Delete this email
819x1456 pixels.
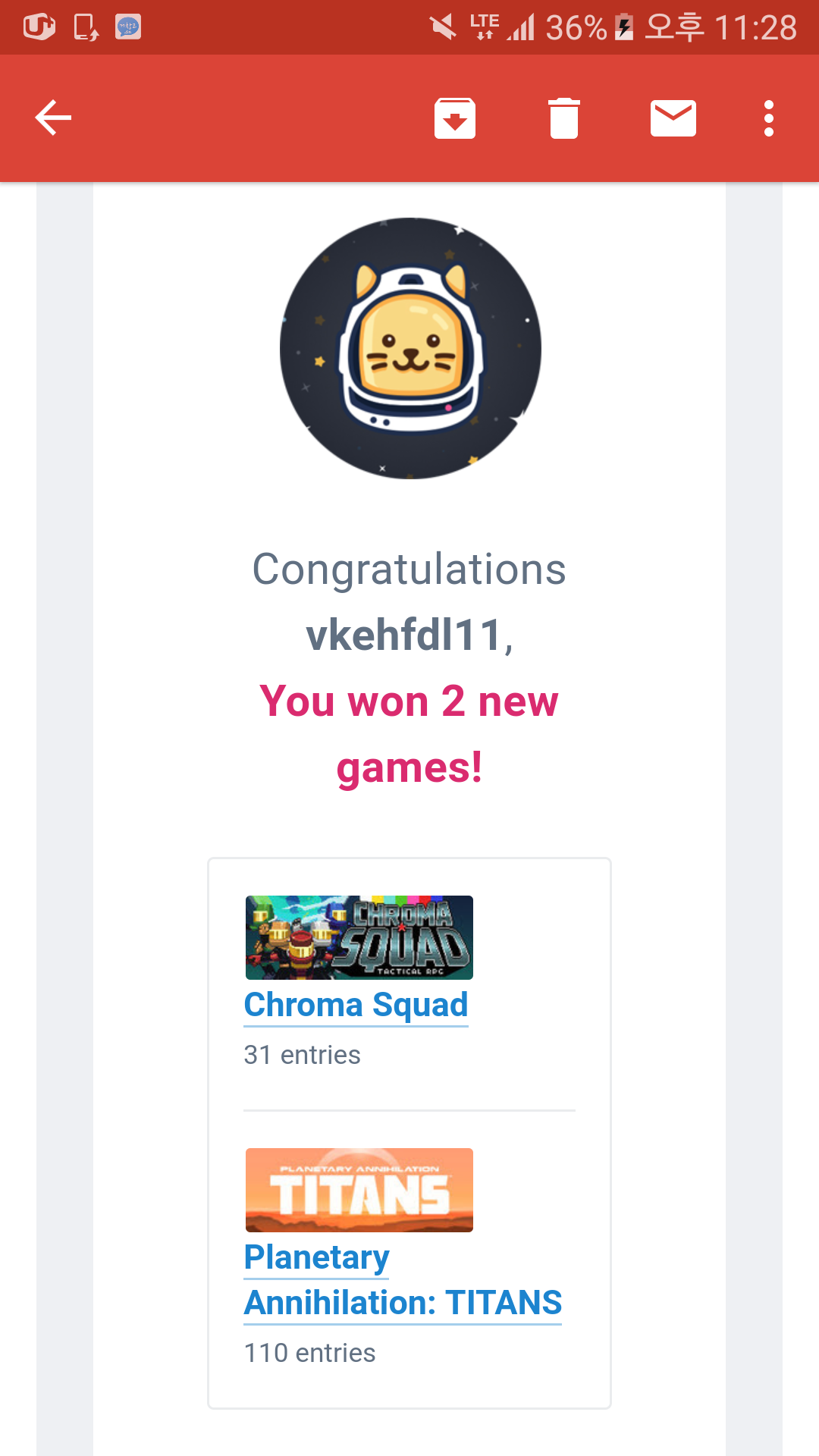564,118
